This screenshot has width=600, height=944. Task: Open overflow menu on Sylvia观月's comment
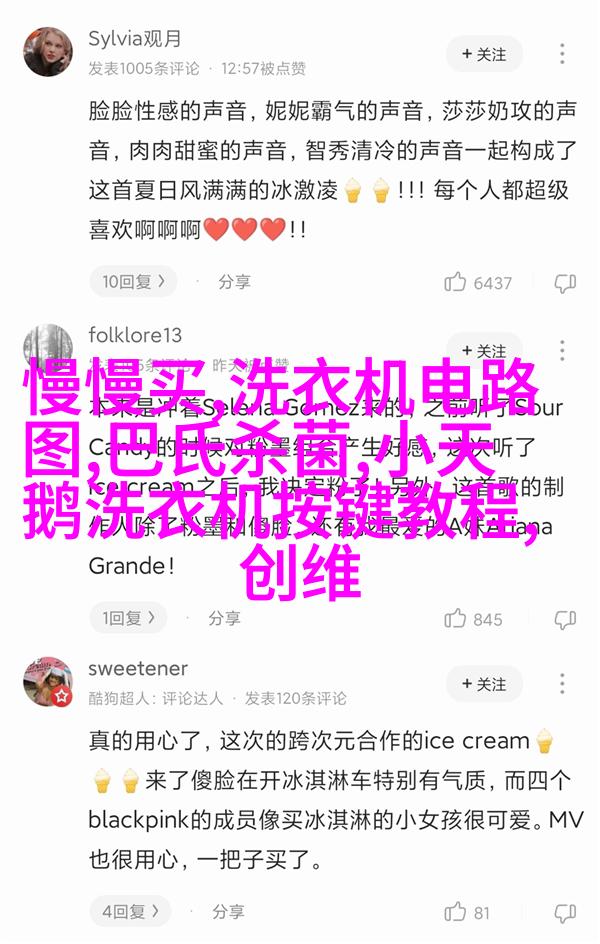(x=563, y=53)
